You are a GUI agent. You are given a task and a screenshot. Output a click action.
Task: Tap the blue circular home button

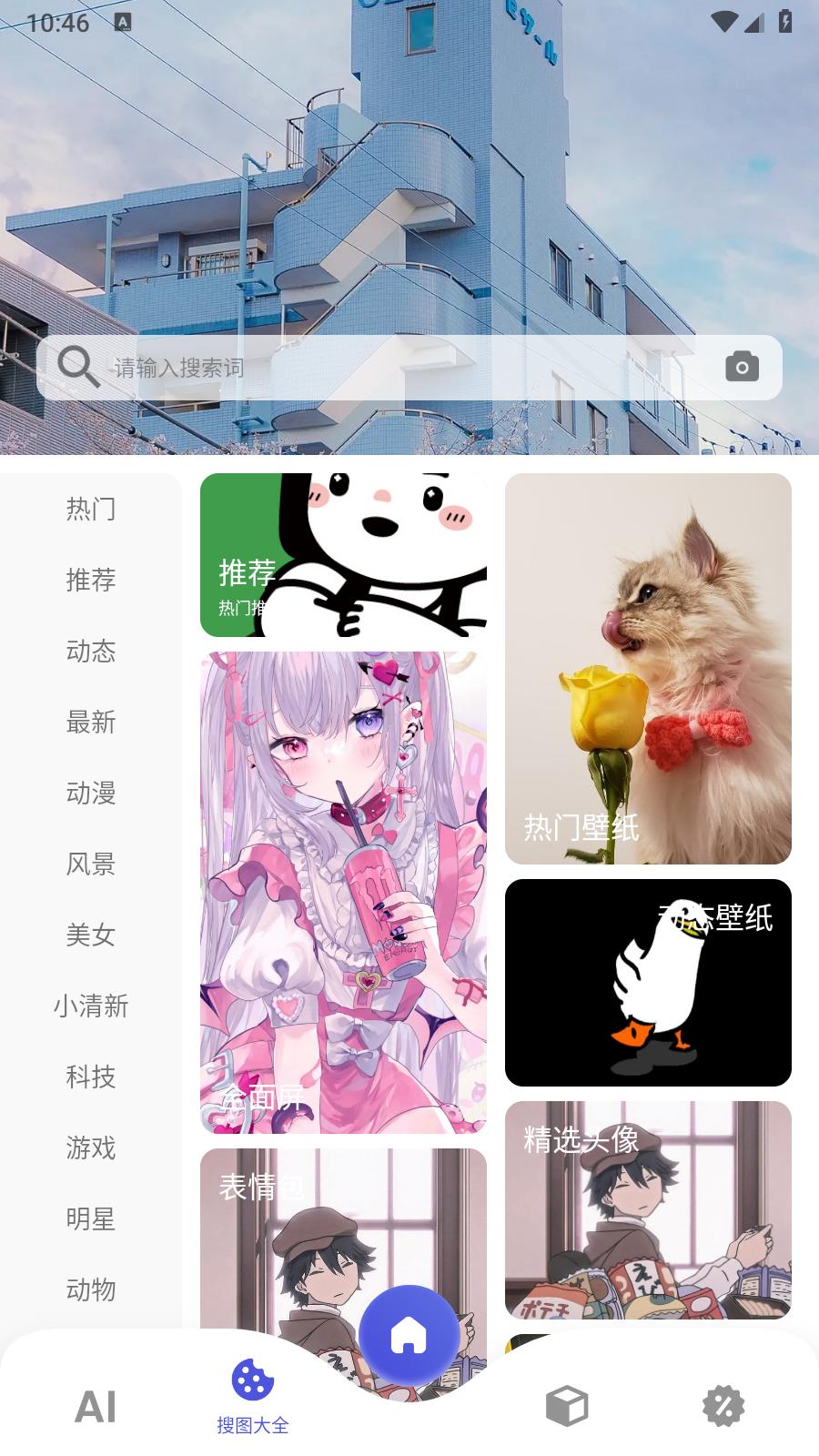409,1335
